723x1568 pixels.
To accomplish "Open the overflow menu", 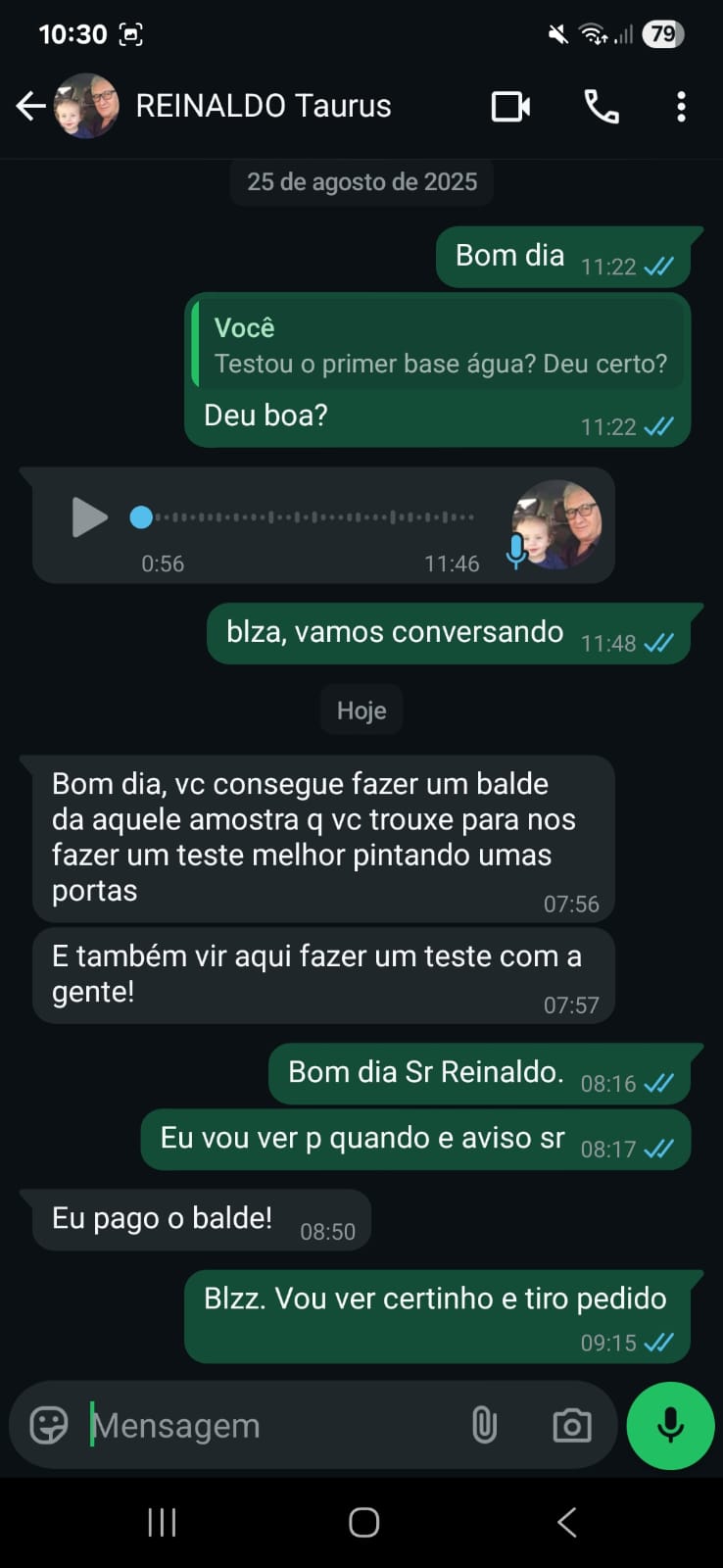I will pyautogui.click(x=681, y=106).
